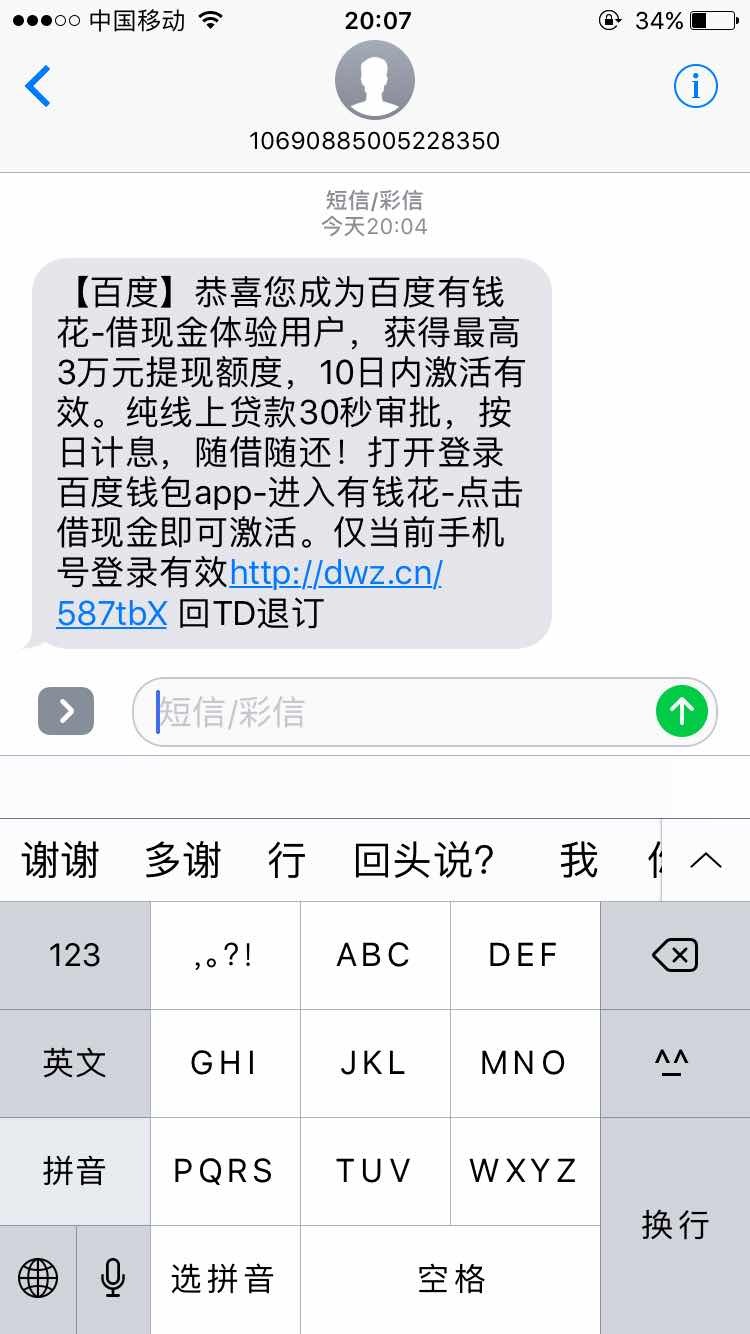This screenshot has height=1334, width=750.
Task: Tap the contact avatar at the top
Action: pos(375,80)
